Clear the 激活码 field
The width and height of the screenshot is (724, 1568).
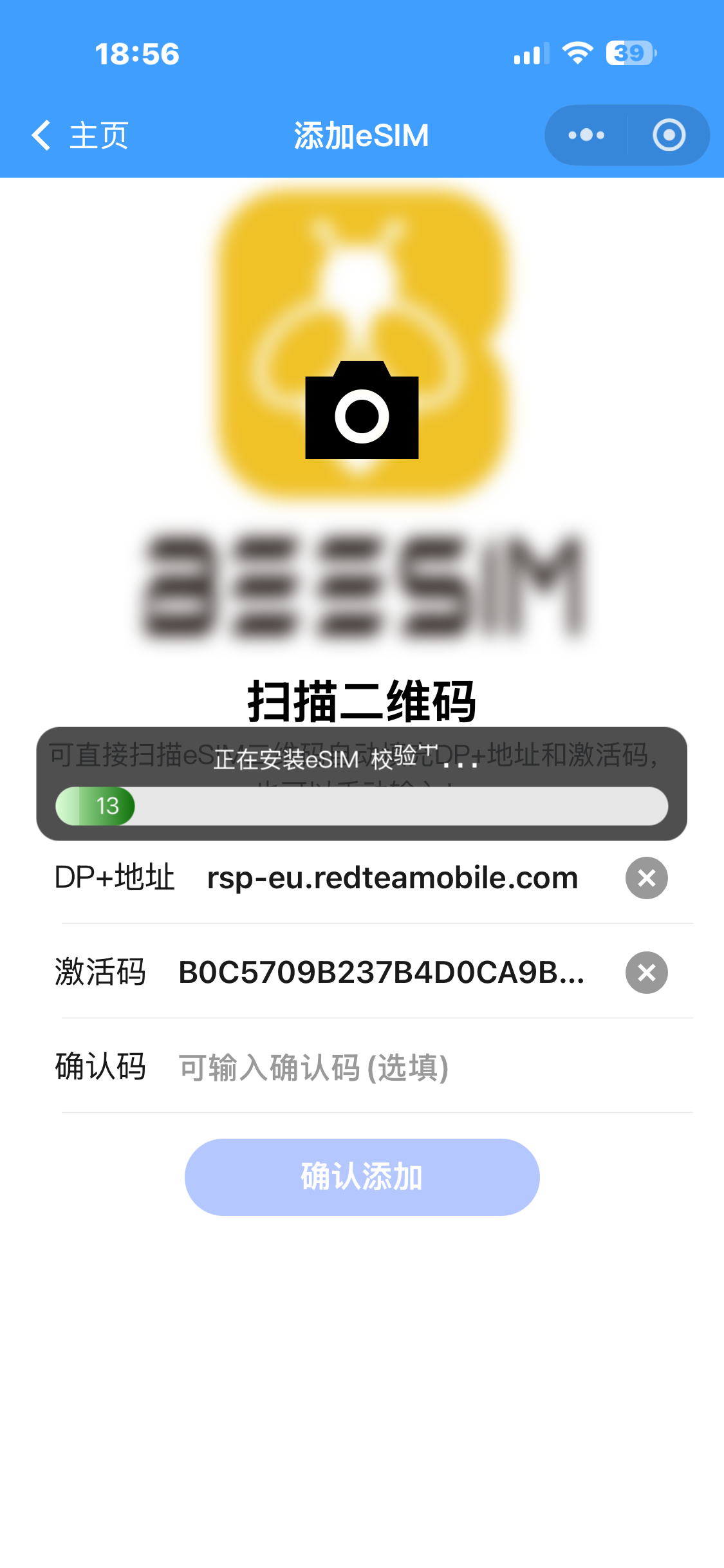[x=646, y=973]
